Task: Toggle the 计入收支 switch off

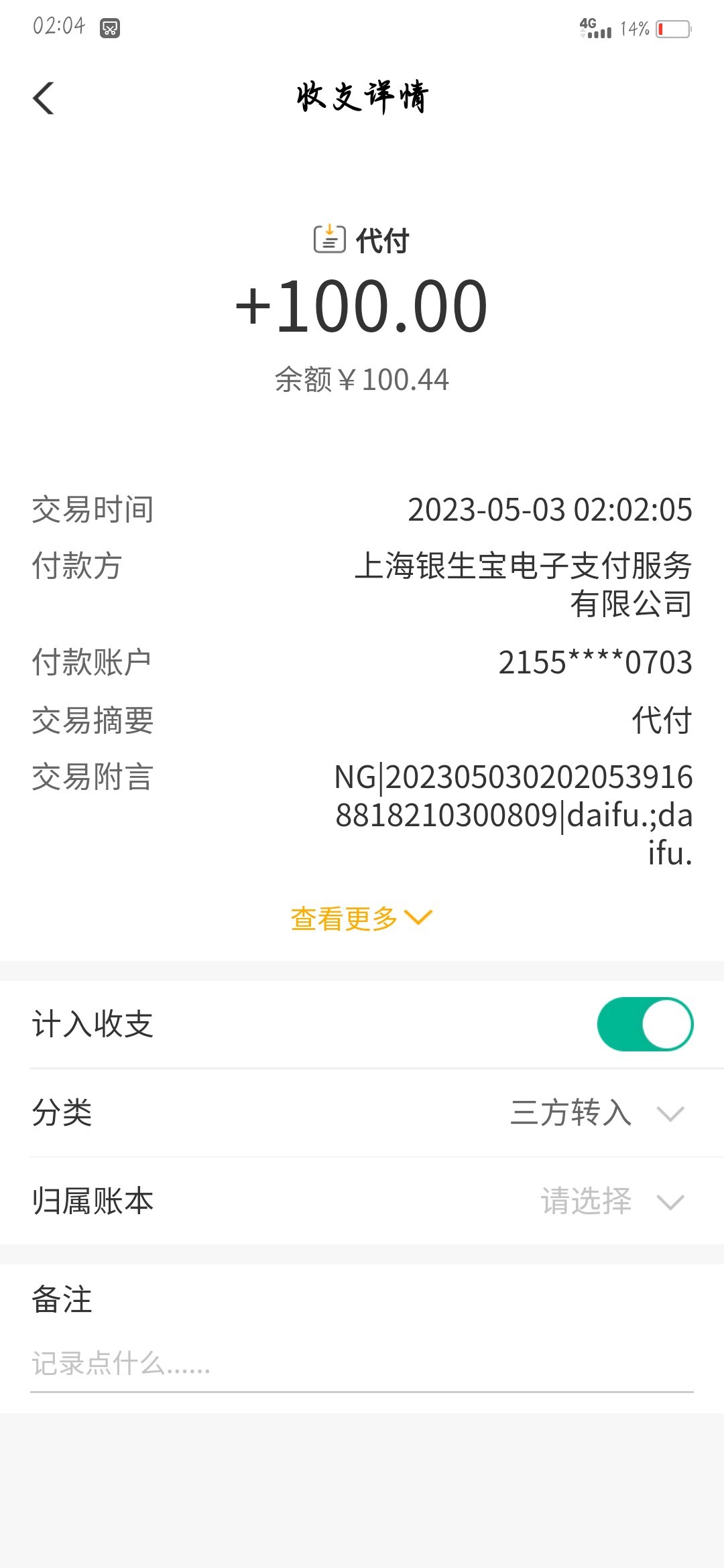Action: point(645,1025)
